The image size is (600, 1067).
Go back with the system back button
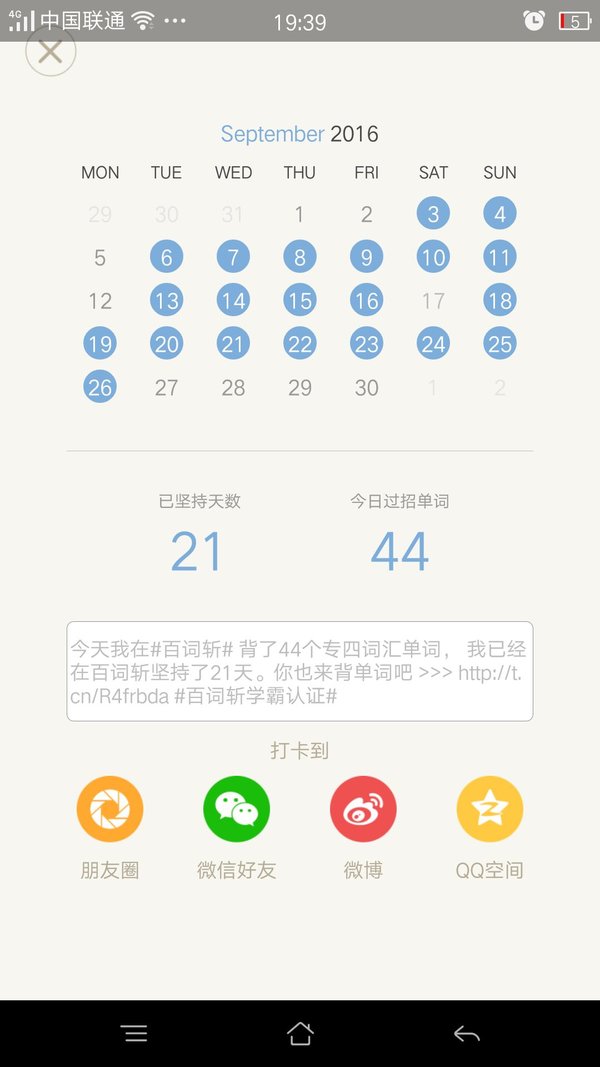467,1034
